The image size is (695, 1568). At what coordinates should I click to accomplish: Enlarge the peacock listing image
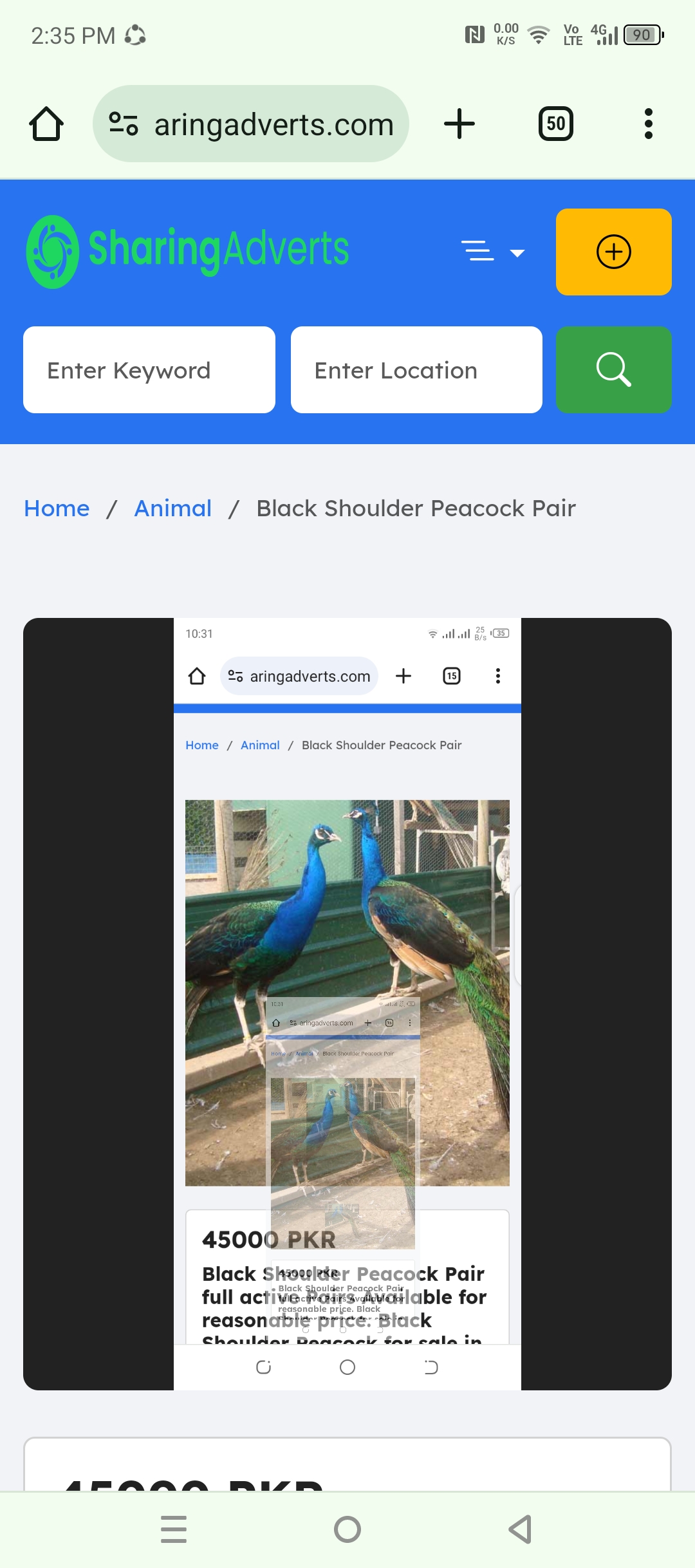tap(347, 1003)
